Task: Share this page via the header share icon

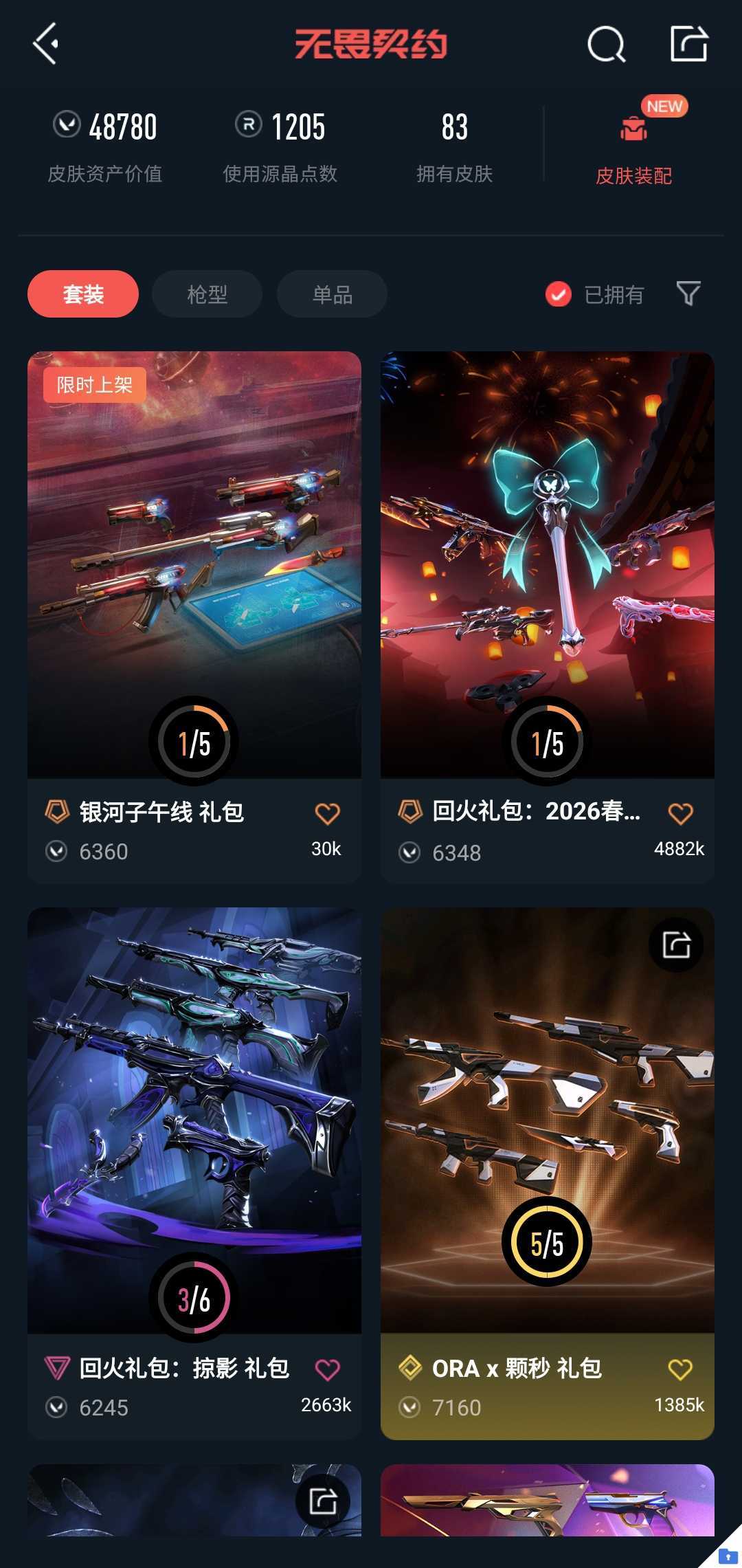Action: click(x=689, y=44)
